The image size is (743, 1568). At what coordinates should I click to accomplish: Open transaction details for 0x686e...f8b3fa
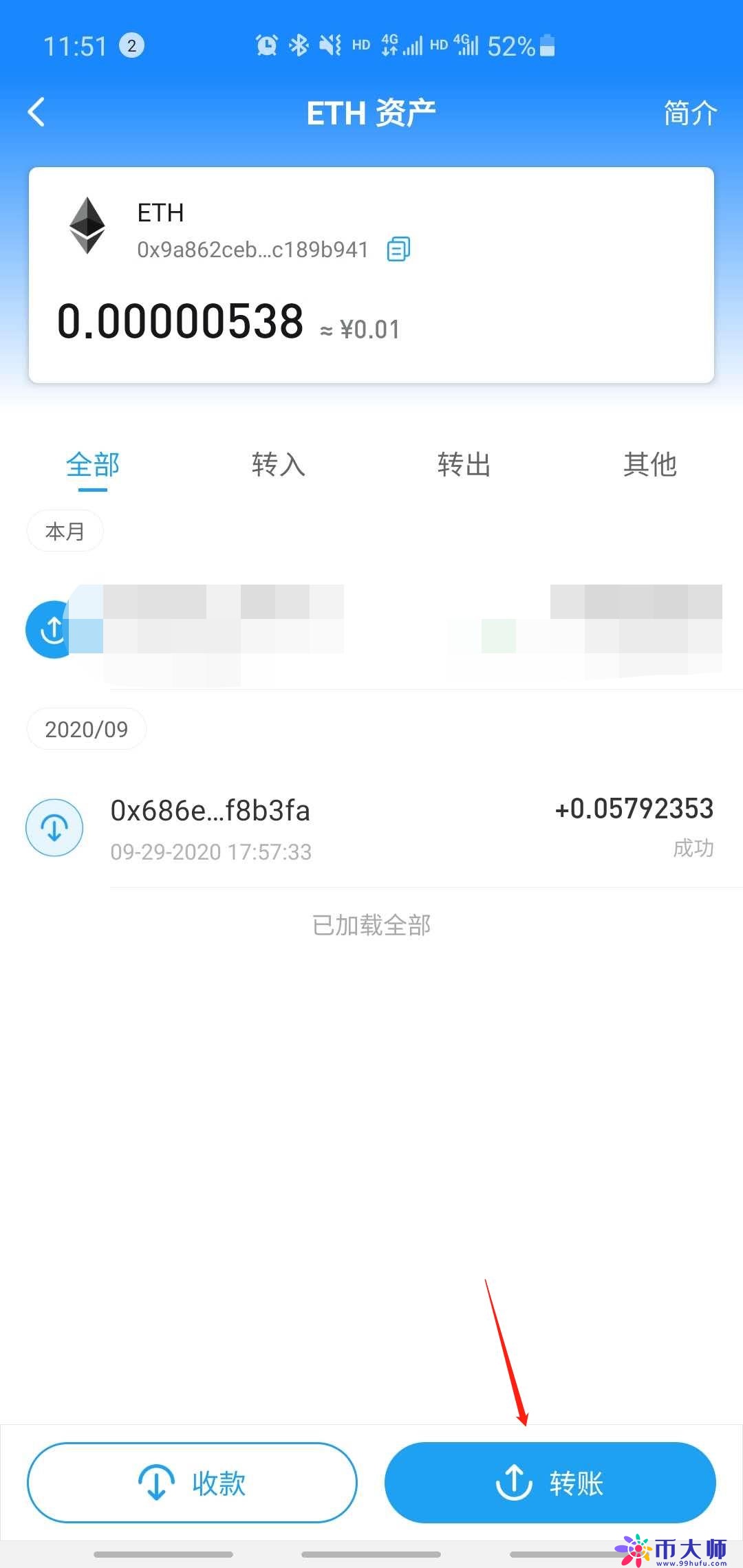371,828
